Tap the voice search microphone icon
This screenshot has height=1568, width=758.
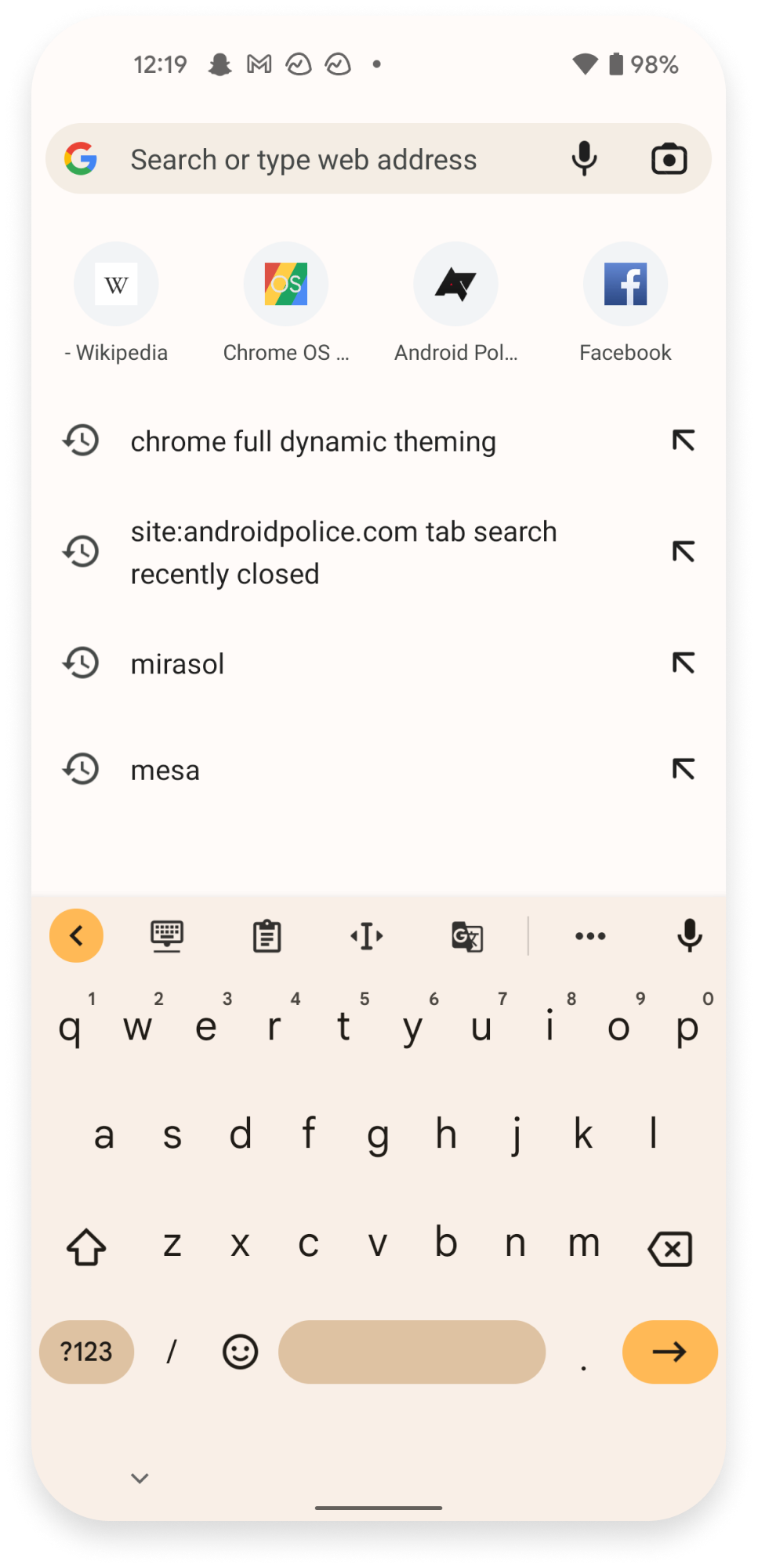pos(584,158)
